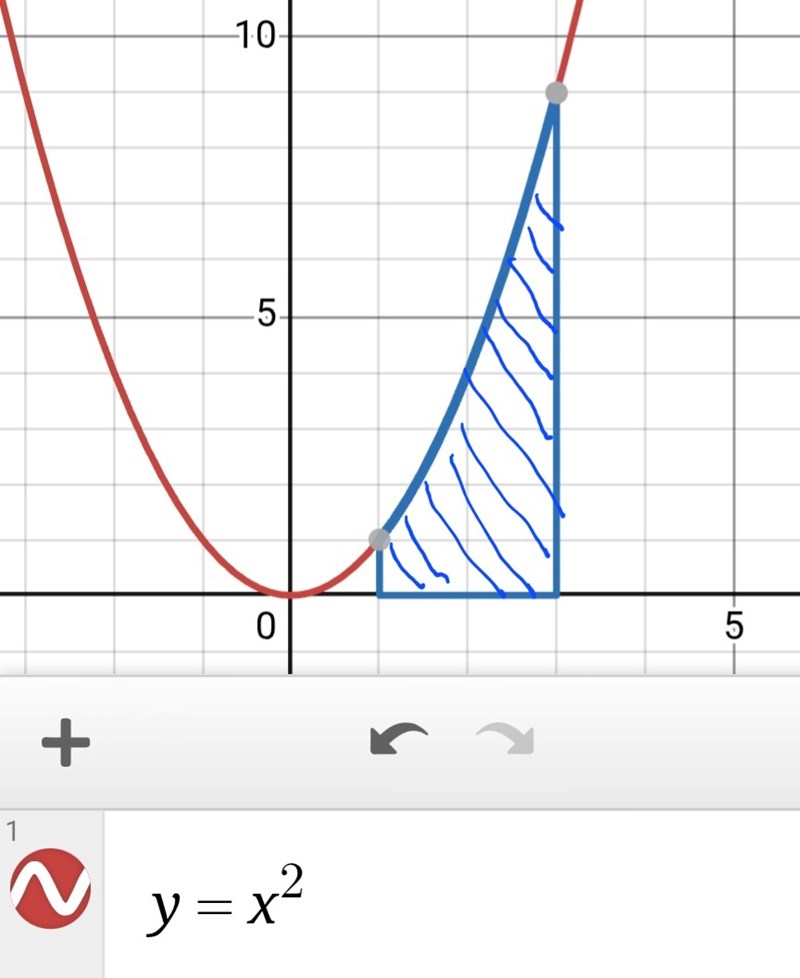Undo the last action

pos(398,740)
